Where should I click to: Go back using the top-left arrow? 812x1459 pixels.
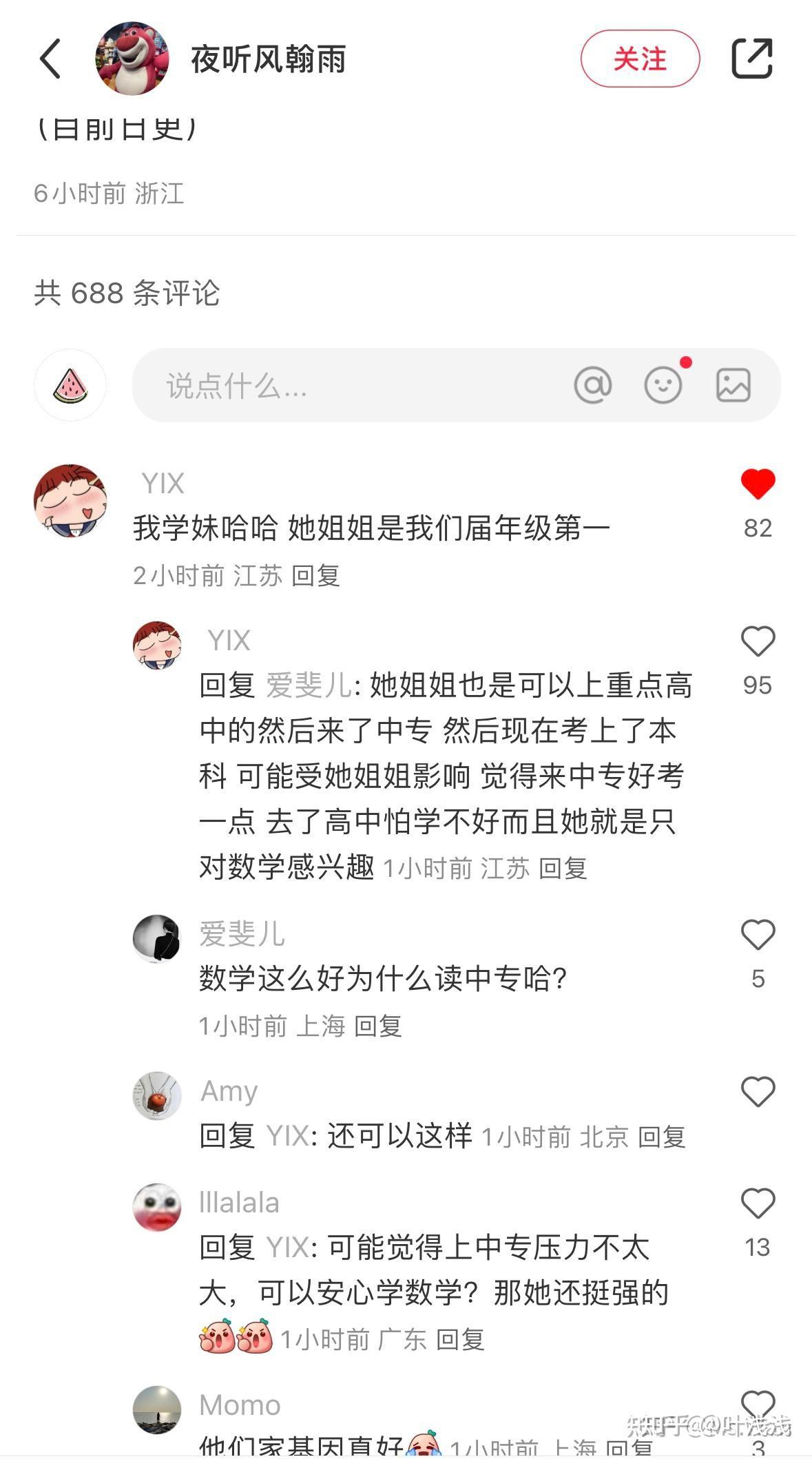pos(51,59)
